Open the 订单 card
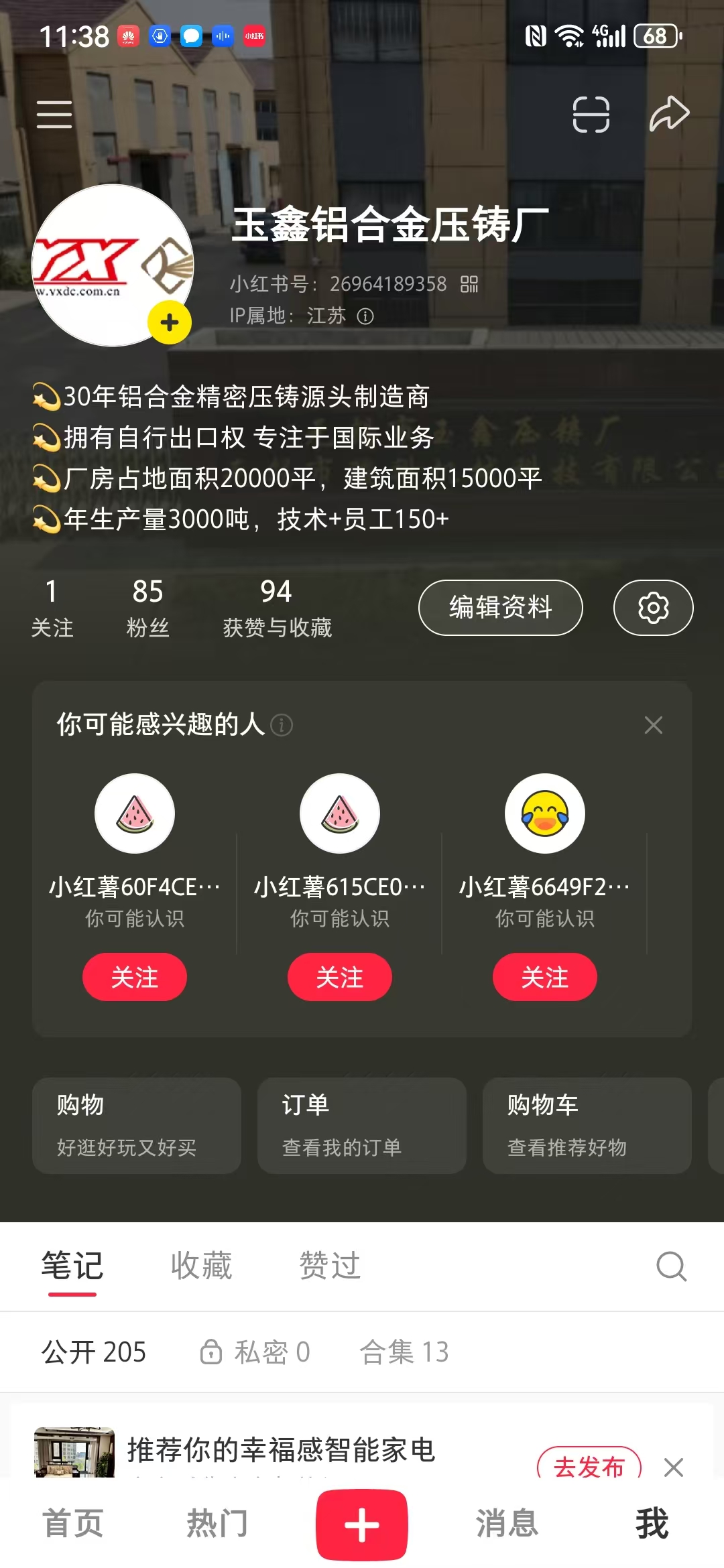The image size is (724, 1568). (362, 1125)
